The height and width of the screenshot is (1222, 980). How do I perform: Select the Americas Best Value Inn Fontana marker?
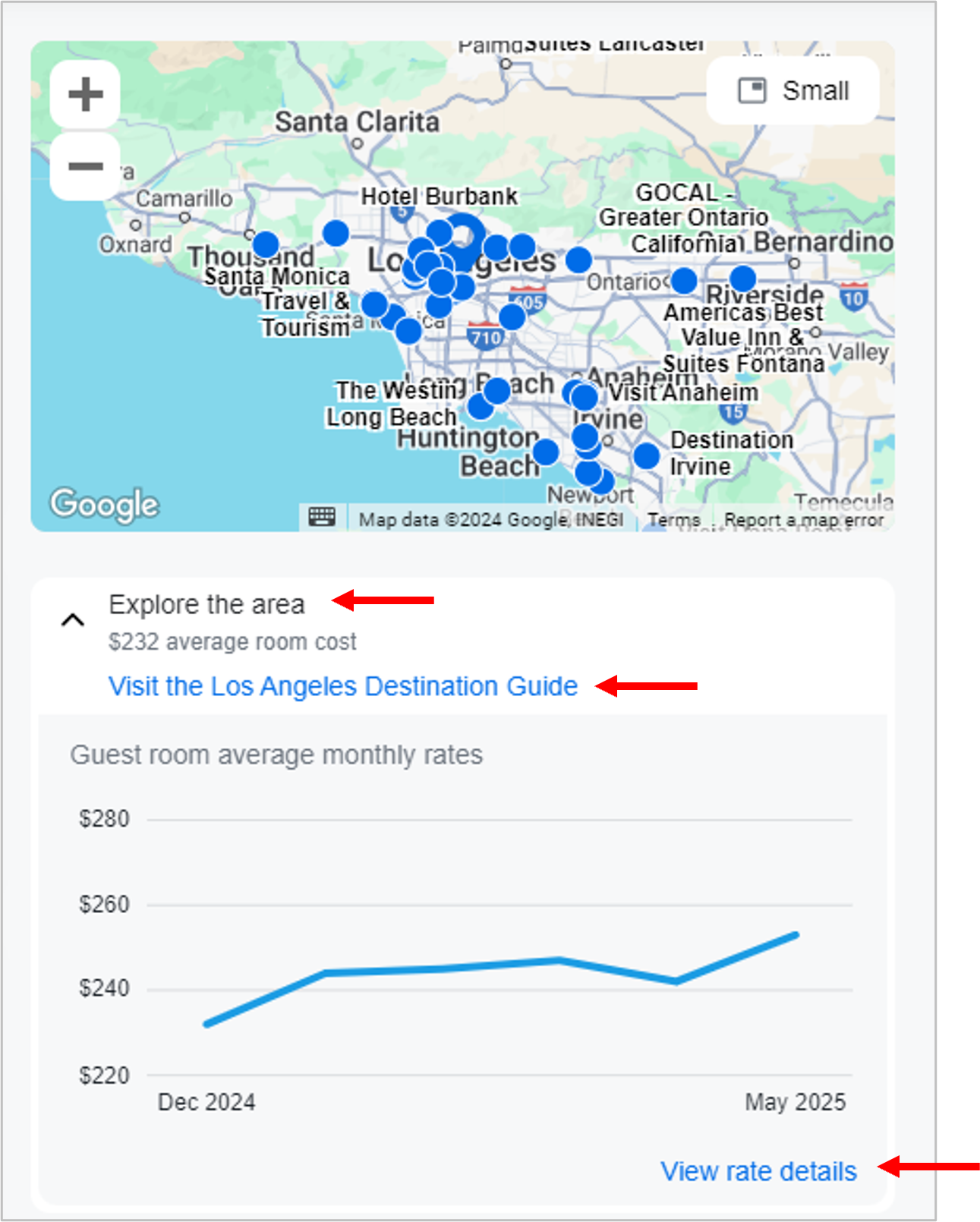(x=685, y=281)
